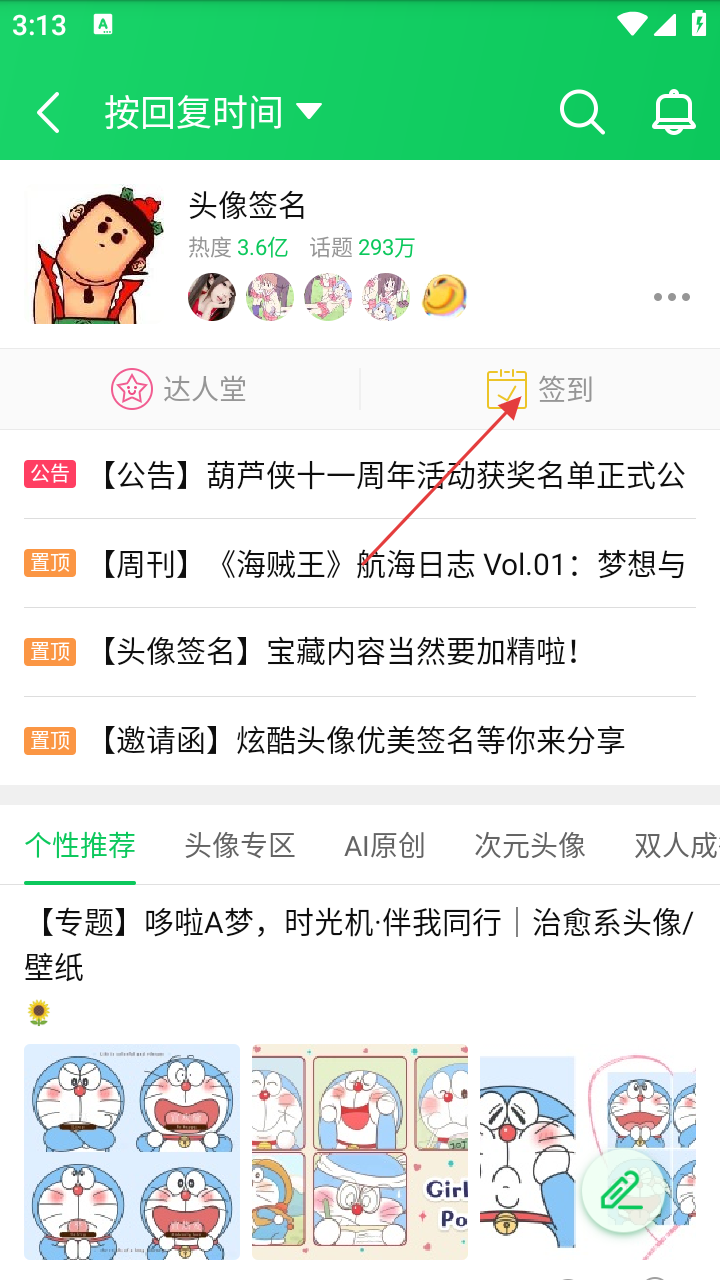This screenshot has height=1280, width=720.
Task: Compose a new post with the pencil button
Action: pyautogui.click(x=620, y=1192)
